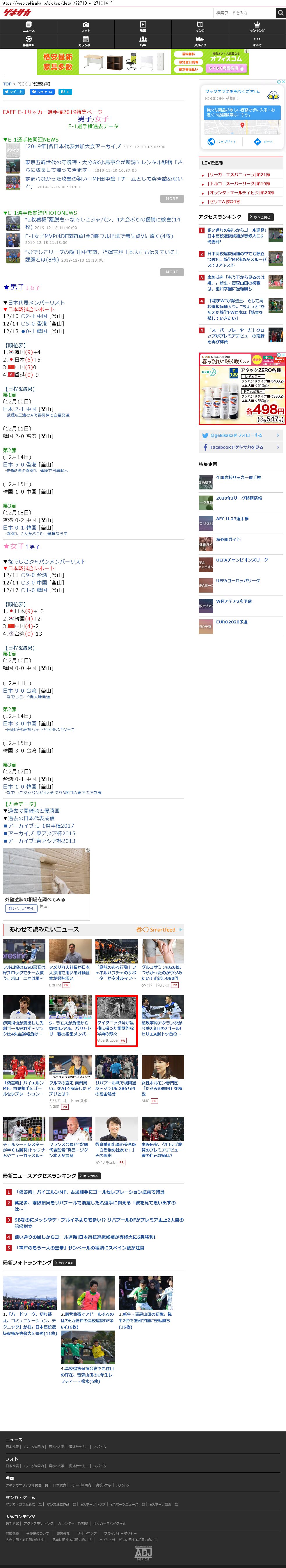
Task: Open the アーカイブ:E-1選手権2017 link
Action: click(x=41, y=826)
